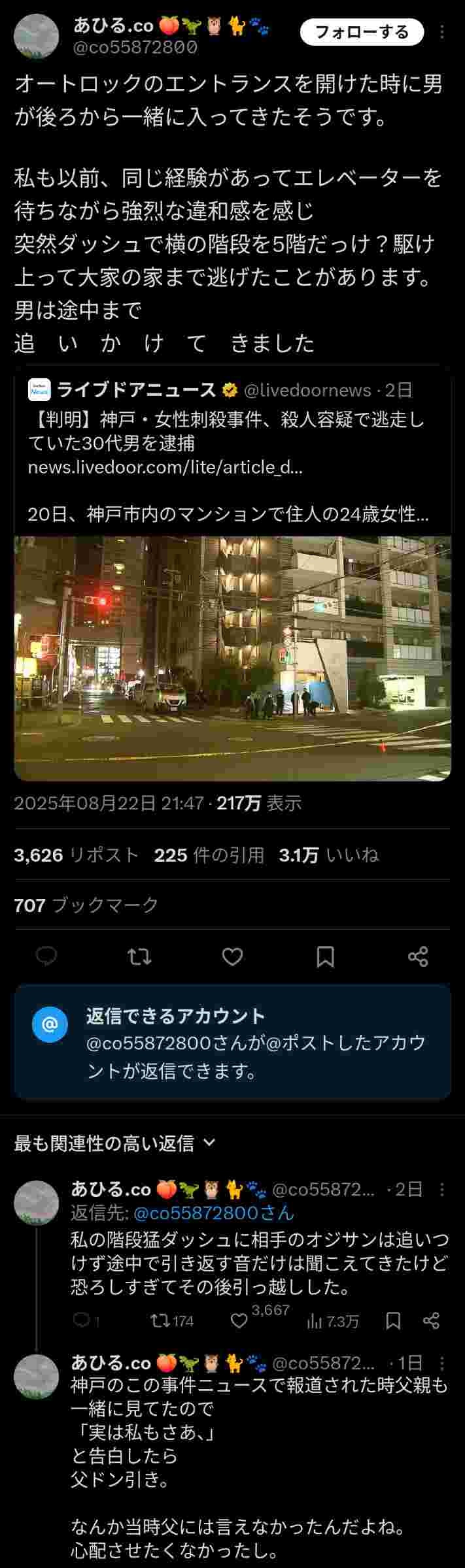Bookmark the main post
The width and height of the screenshot is (465, 1568).
click(x=325, y=957)
